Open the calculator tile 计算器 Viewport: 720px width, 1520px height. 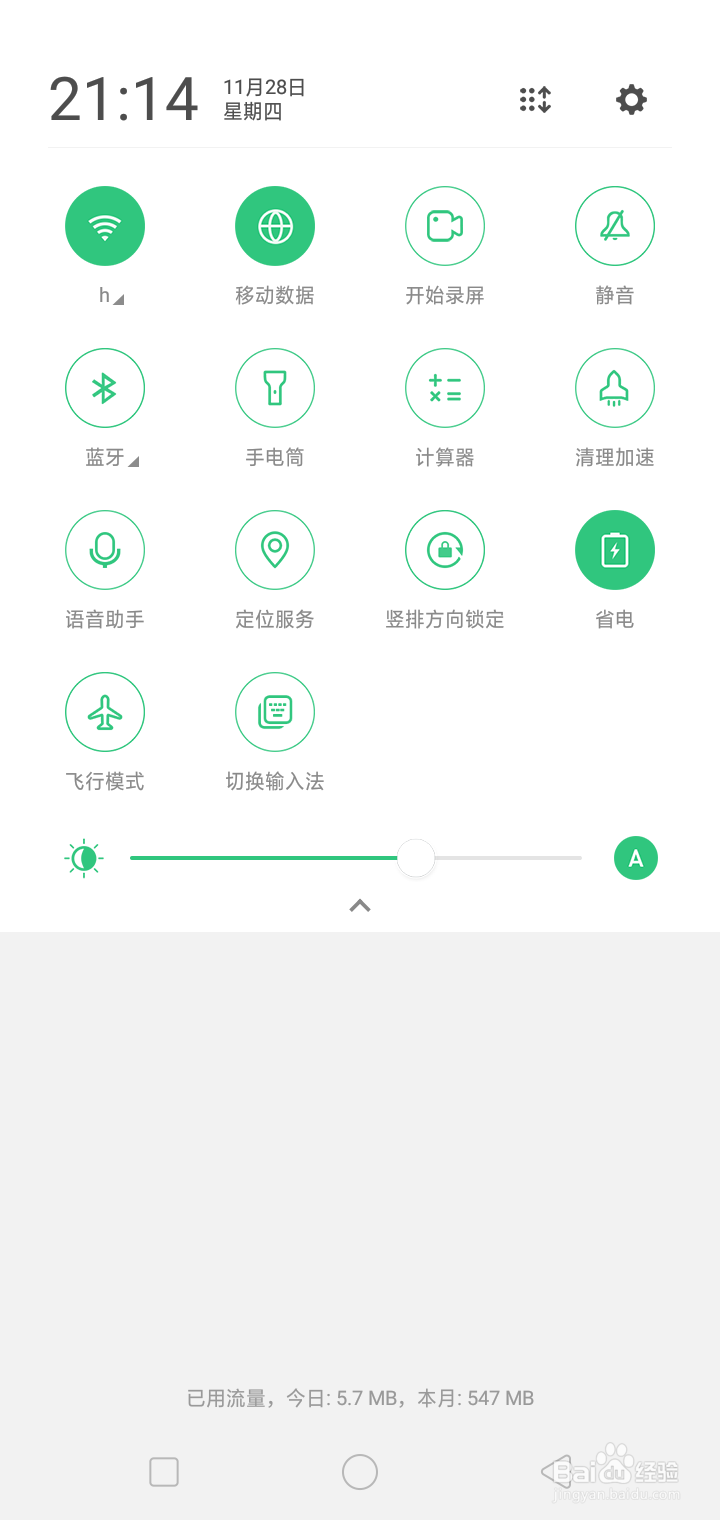445,388
